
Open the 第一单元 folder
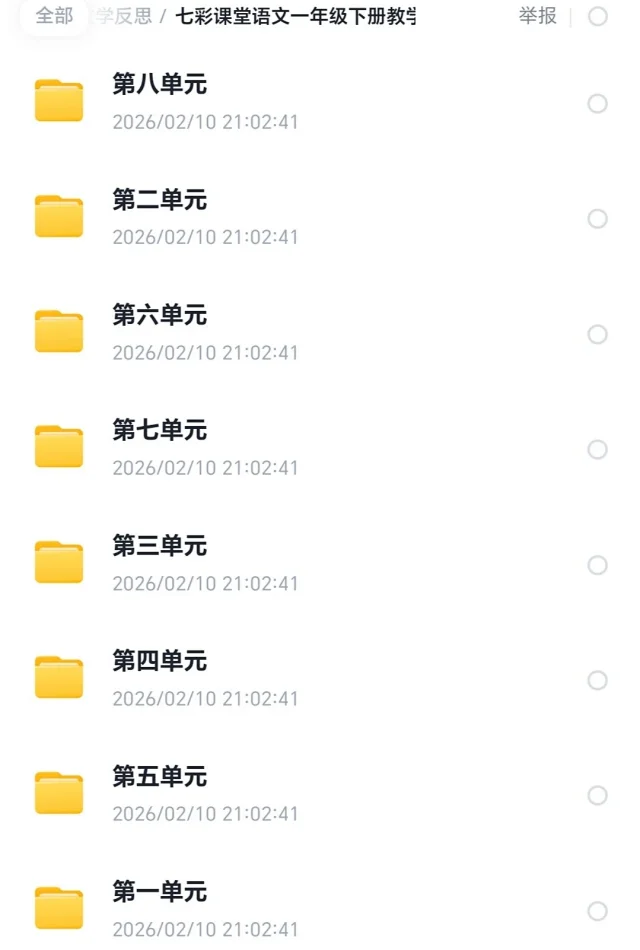tap(160, 891)
